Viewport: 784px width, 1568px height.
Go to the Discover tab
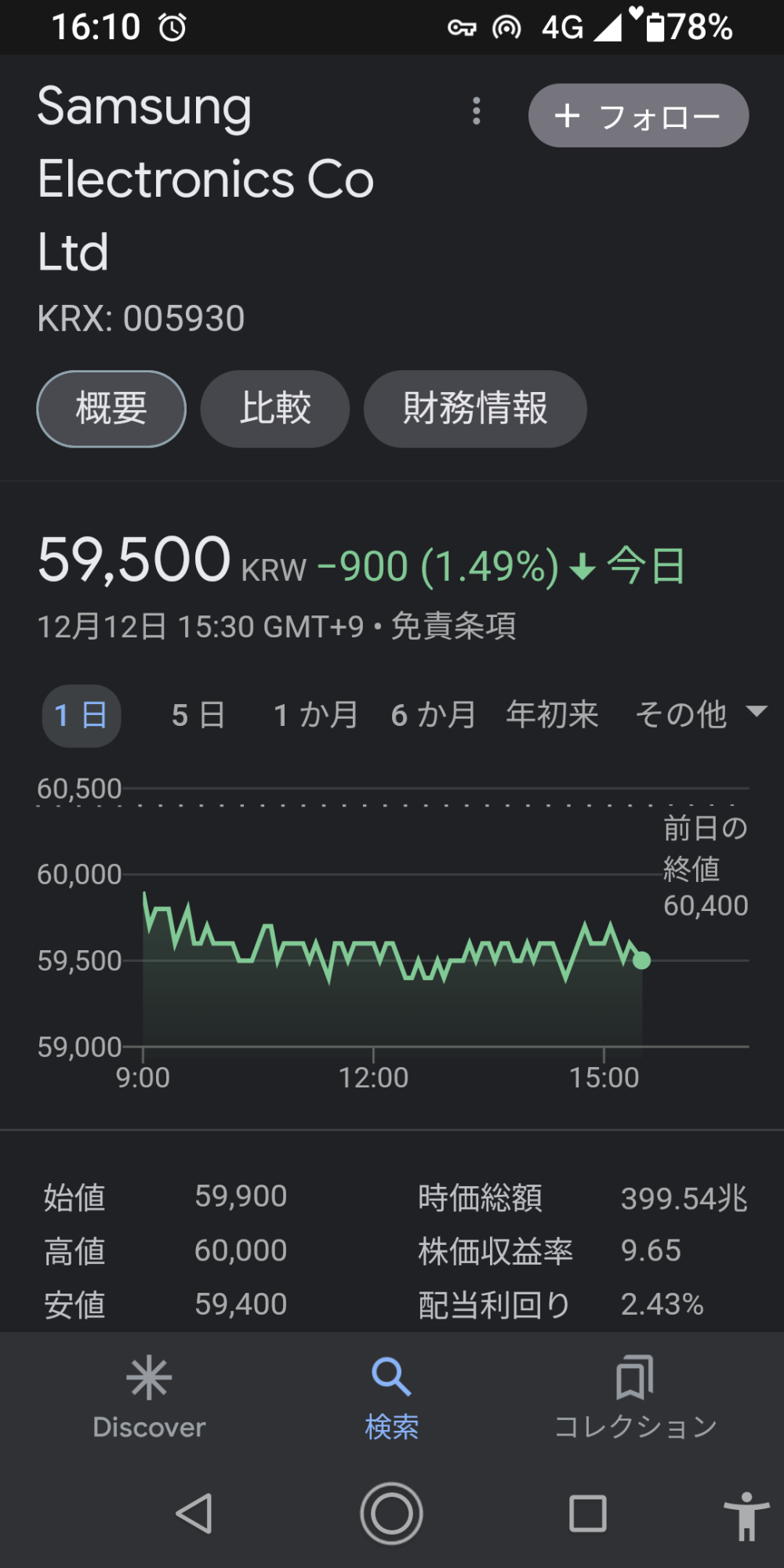(x=149, y=1397)
